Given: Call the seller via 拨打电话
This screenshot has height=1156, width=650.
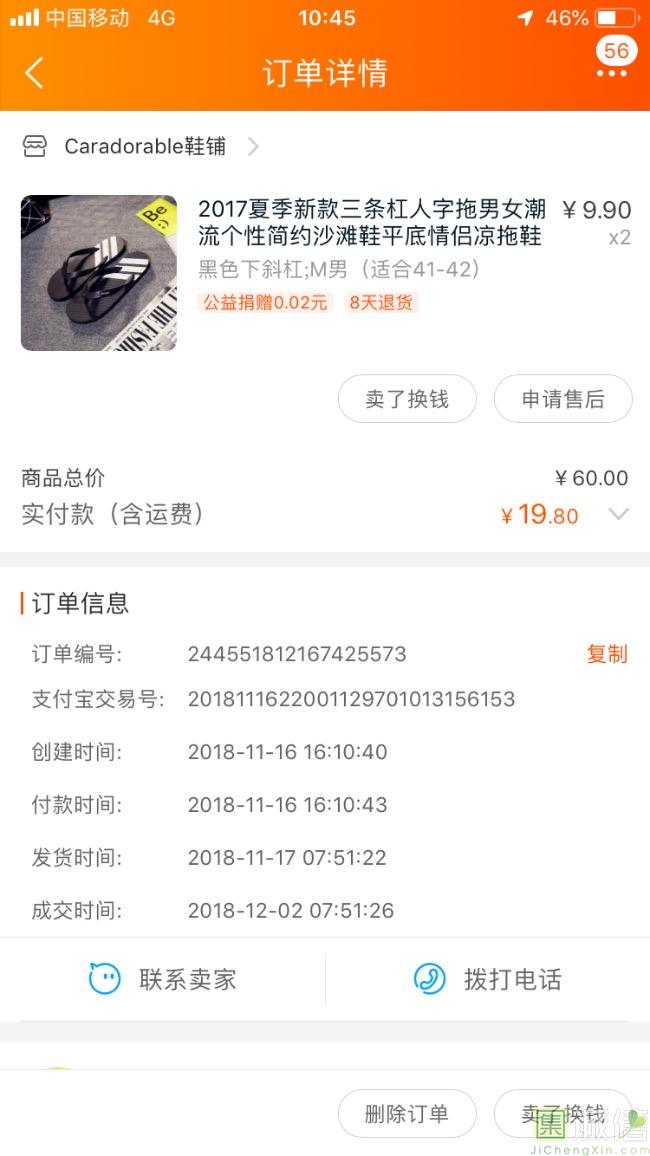Looking at the screenshot, I should click(488, 979).
